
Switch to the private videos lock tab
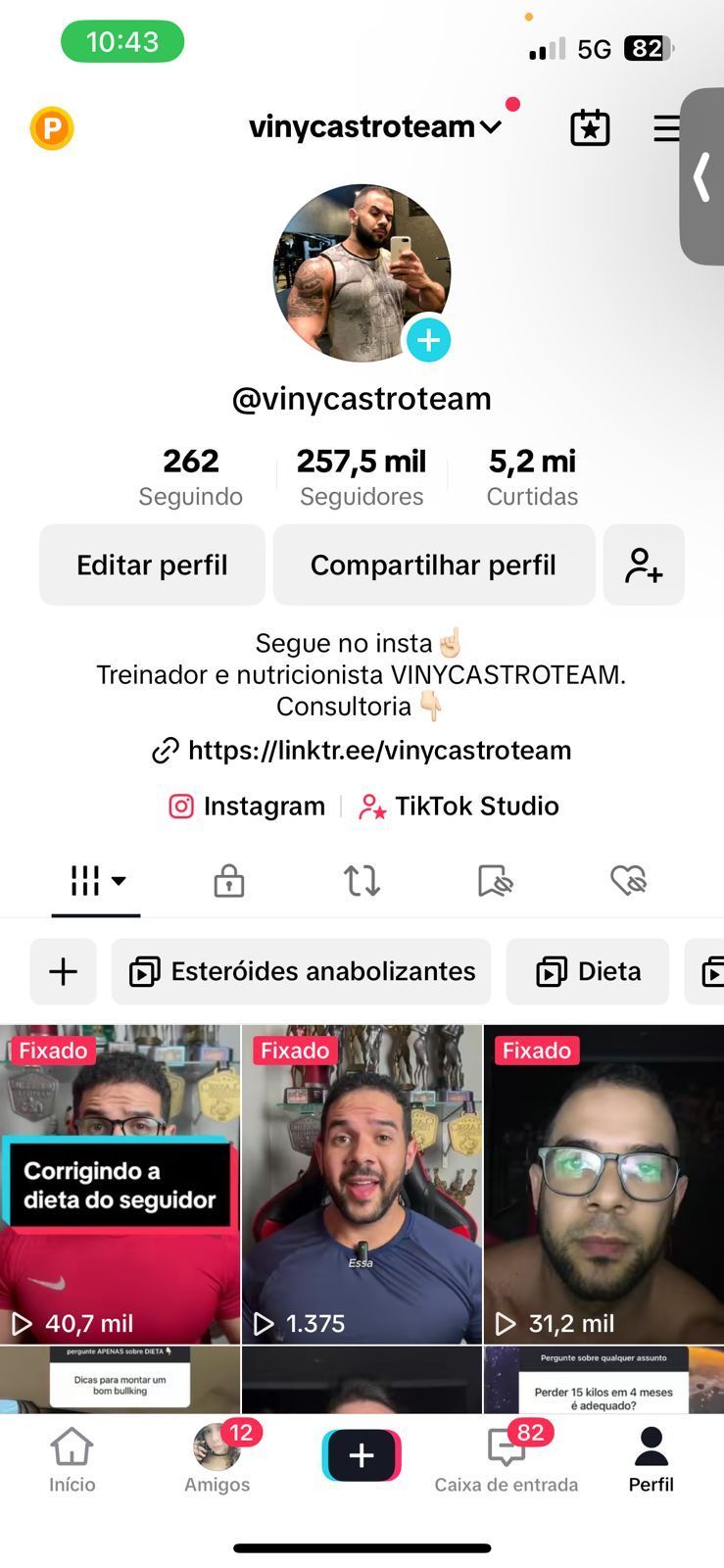point(228,880)
